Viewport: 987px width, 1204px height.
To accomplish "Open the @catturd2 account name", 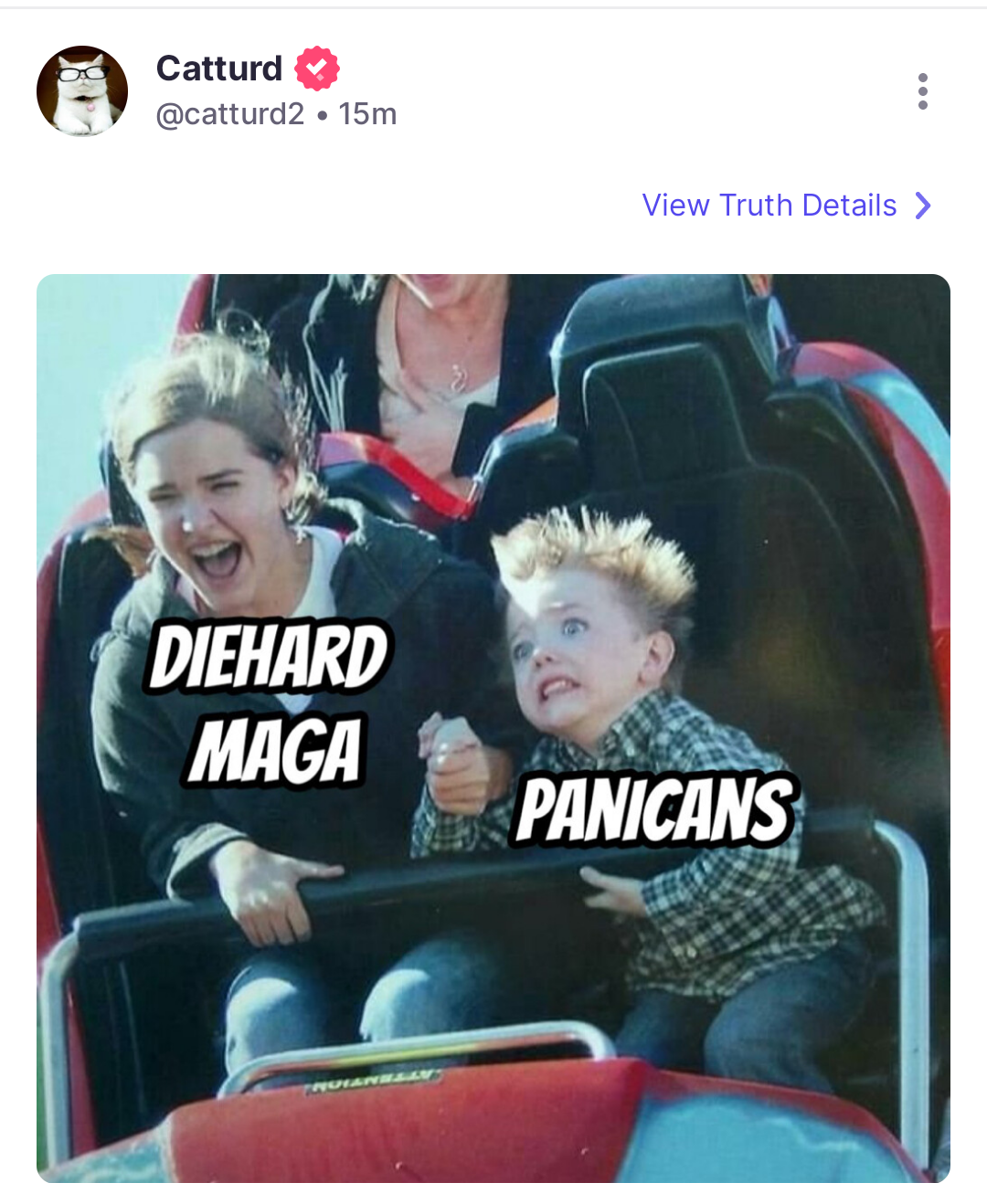I will [229, 114].
